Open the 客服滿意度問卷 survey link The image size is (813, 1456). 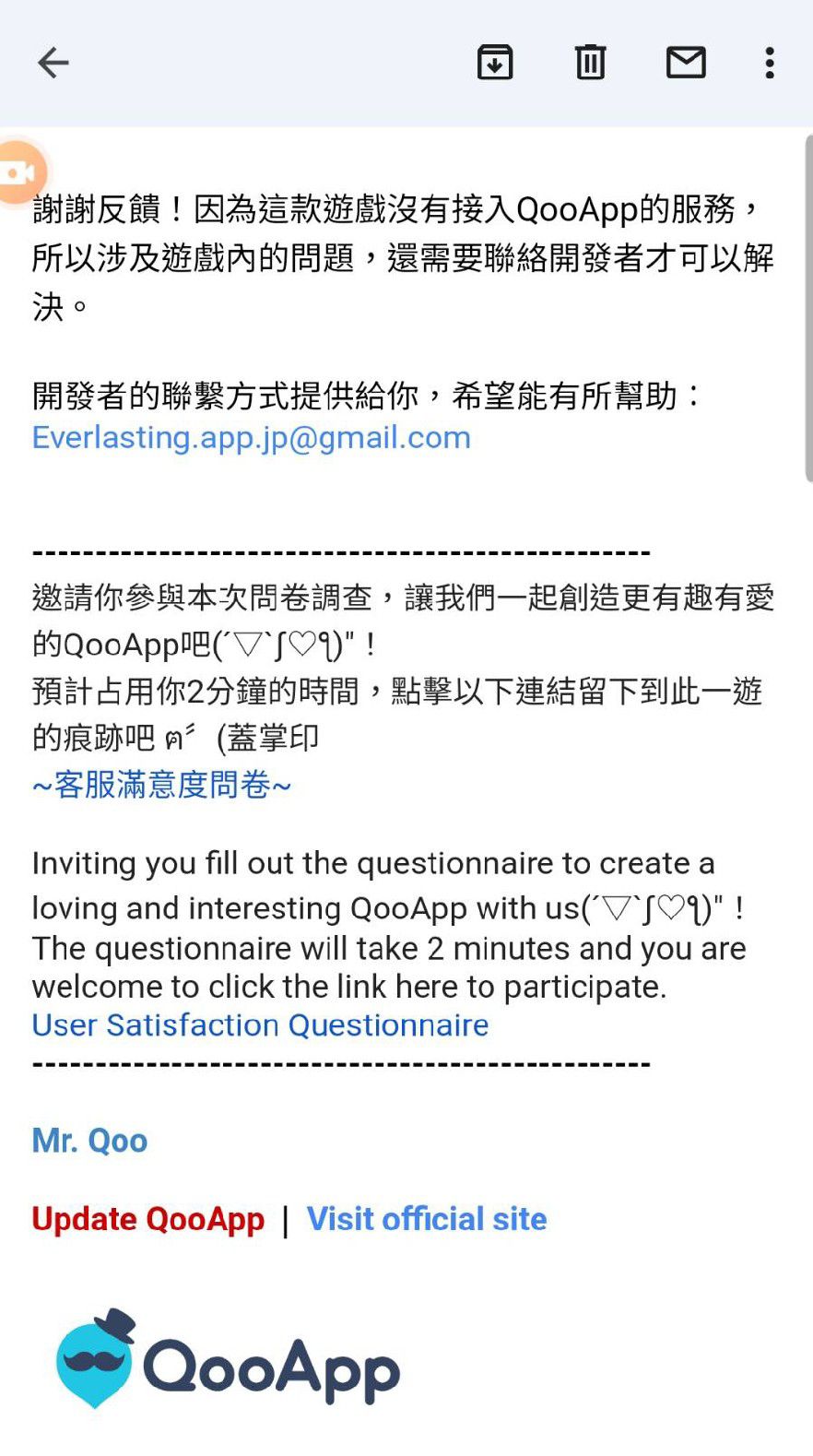coord(161,786)
